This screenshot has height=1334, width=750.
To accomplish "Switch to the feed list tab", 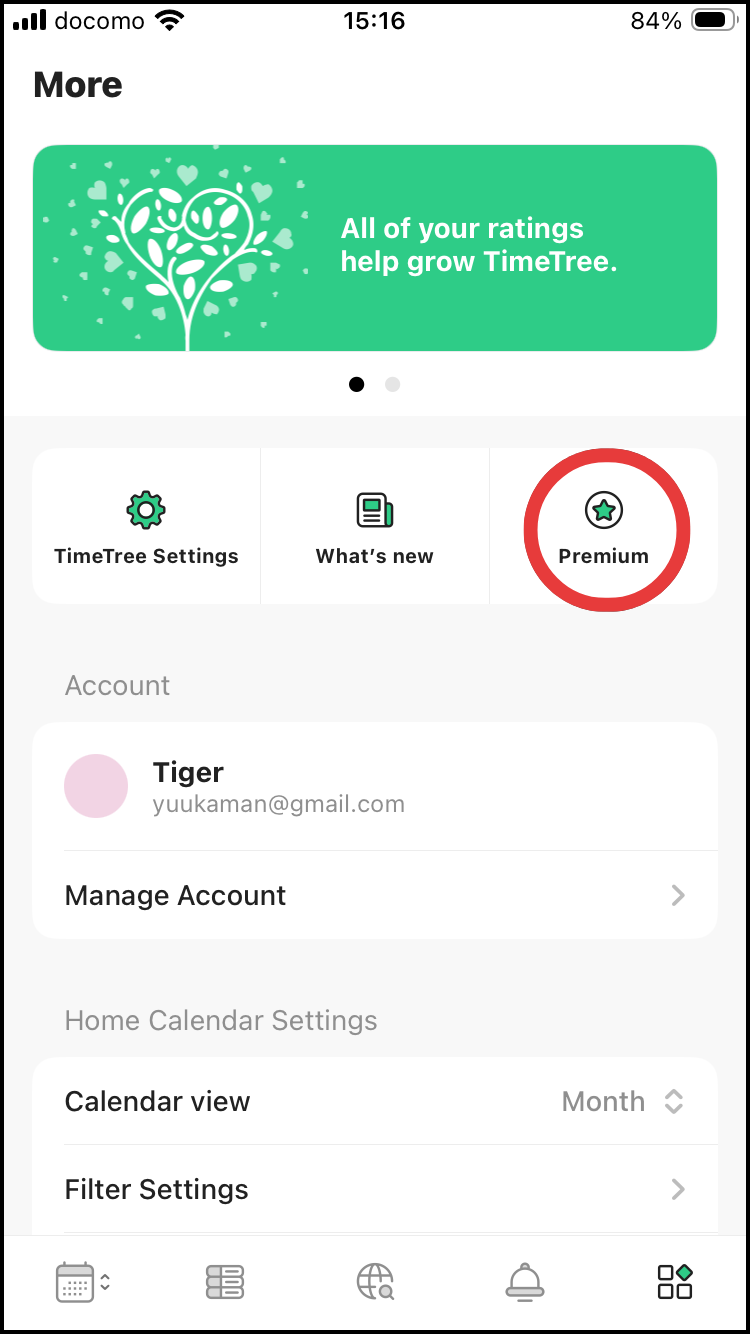I will click(x=225, y=1281).
